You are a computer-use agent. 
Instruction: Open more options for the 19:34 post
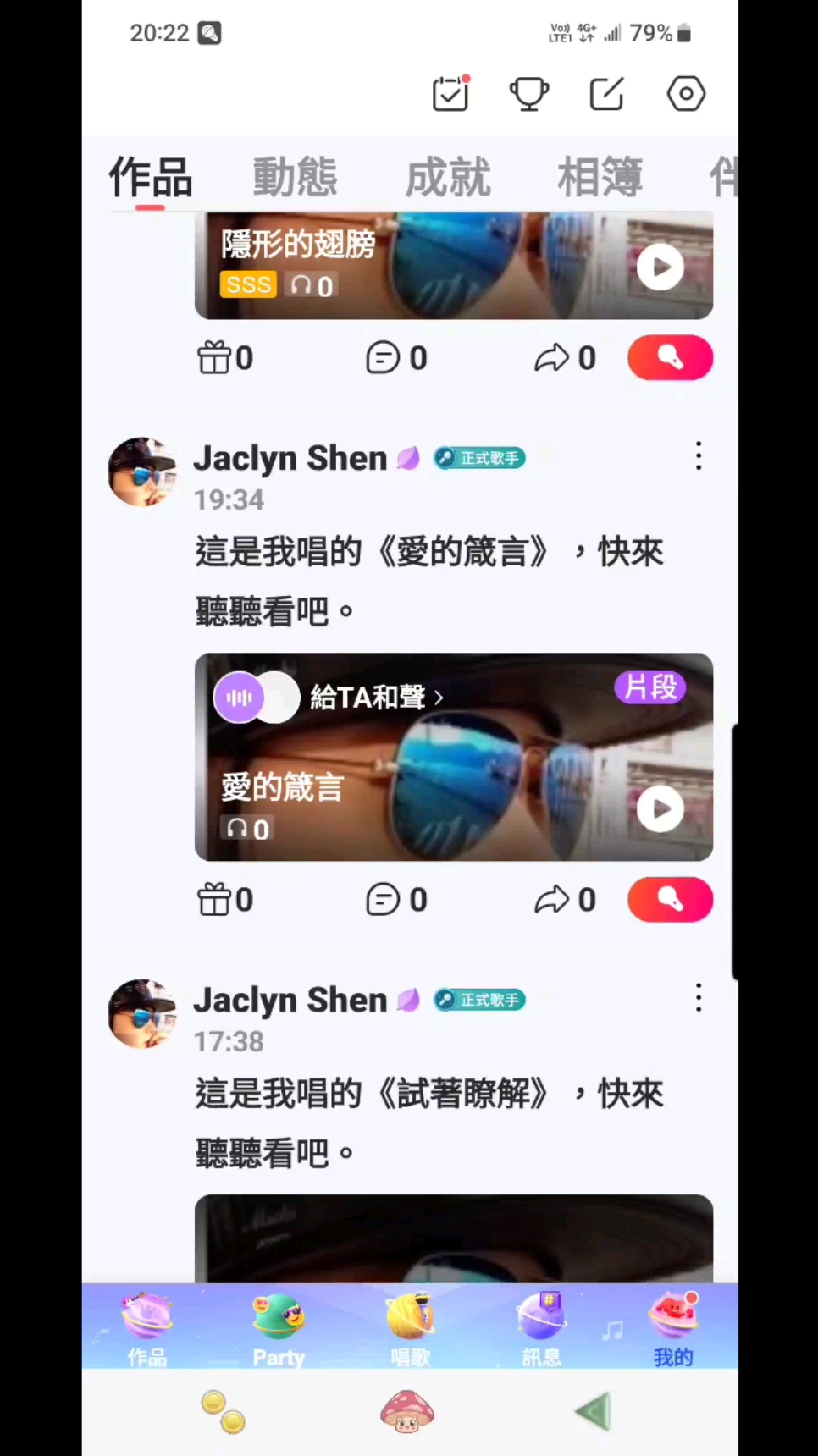click(x=699, y=456)
